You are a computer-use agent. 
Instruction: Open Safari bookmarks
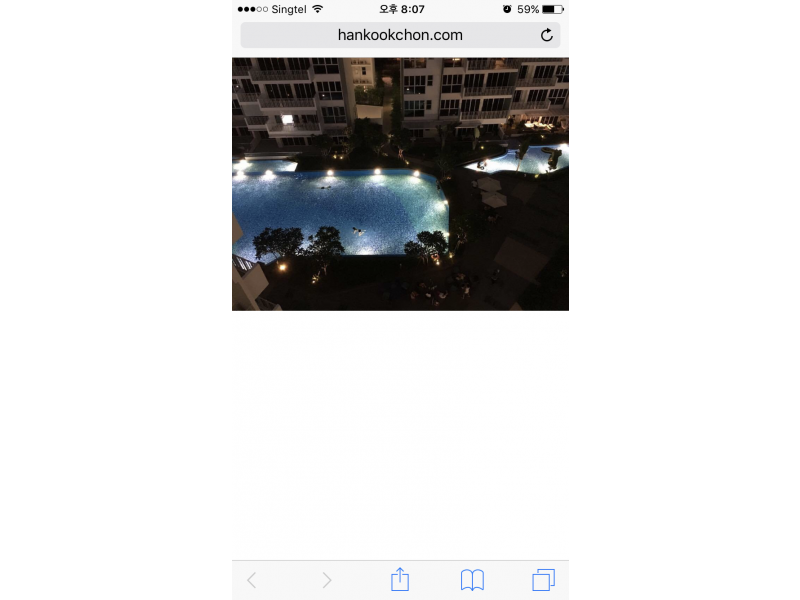coord(472,580)
